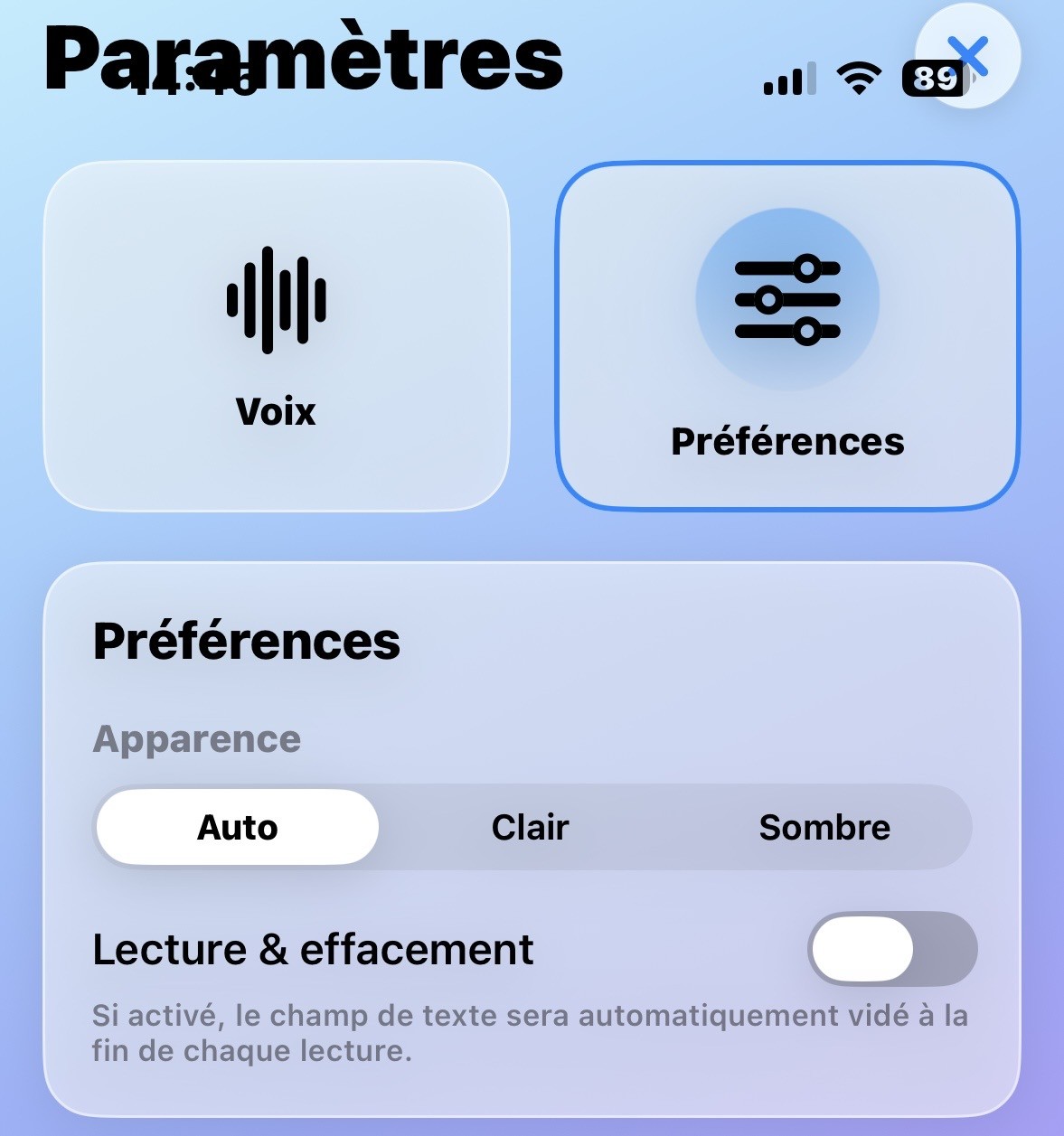Image resolution: width=1064 pixels, height=1136 pixels.
Task: Tap the sound wave symbol above Voix
Action: [276, 298]
